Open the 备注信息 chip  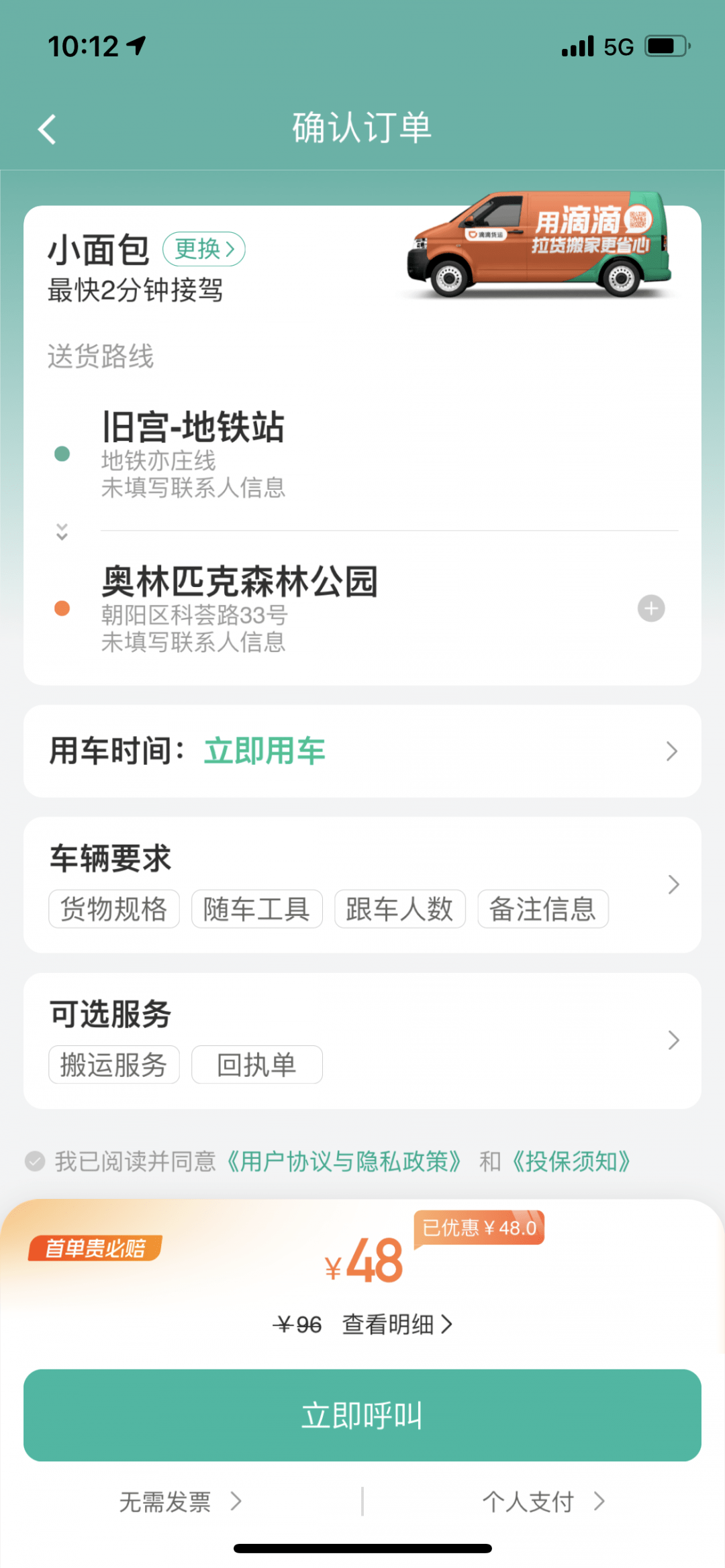coord(543,909)
